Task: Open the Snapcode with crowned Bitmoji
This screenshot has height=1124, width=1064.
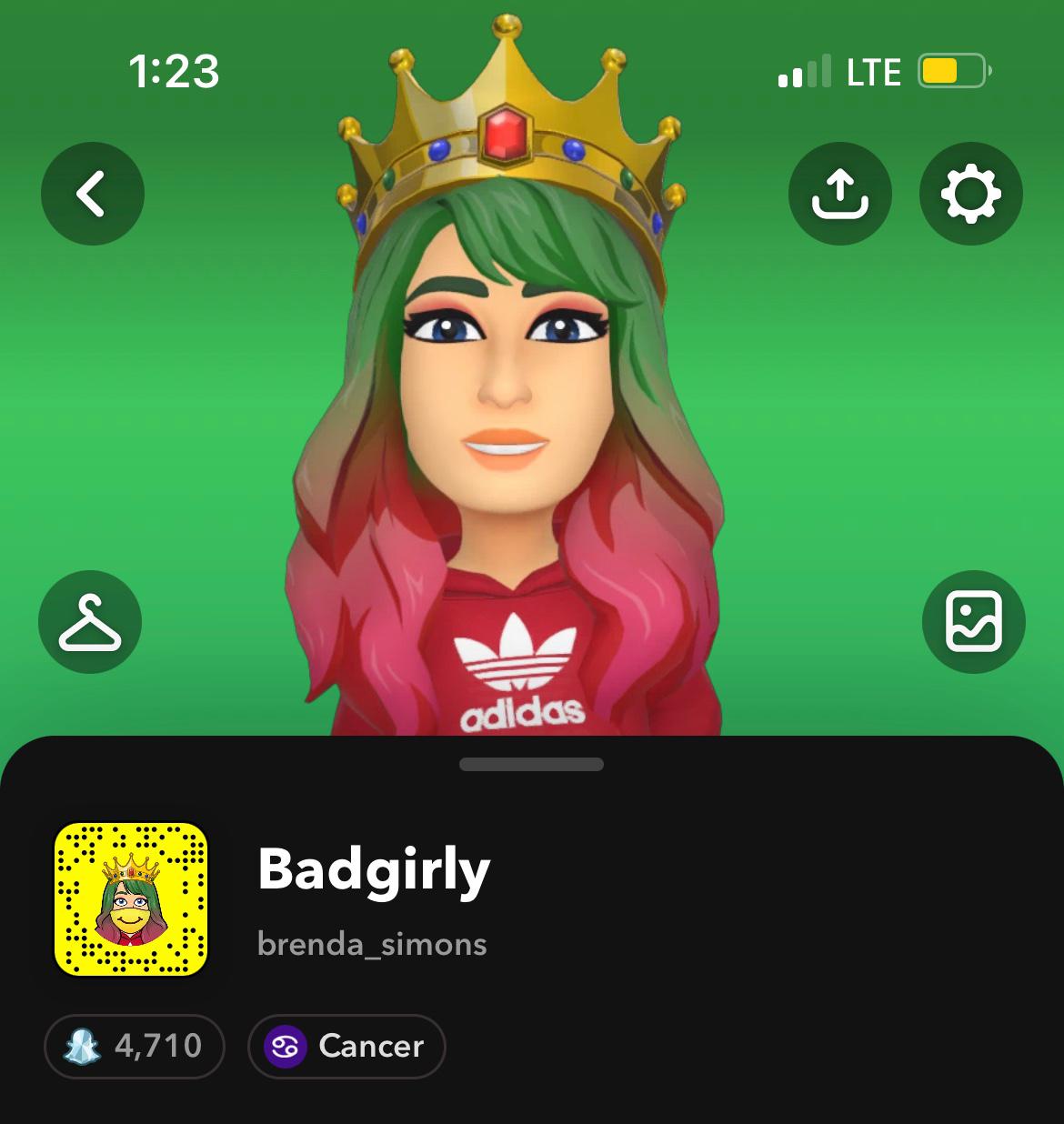Action: [x=131, y=899]
